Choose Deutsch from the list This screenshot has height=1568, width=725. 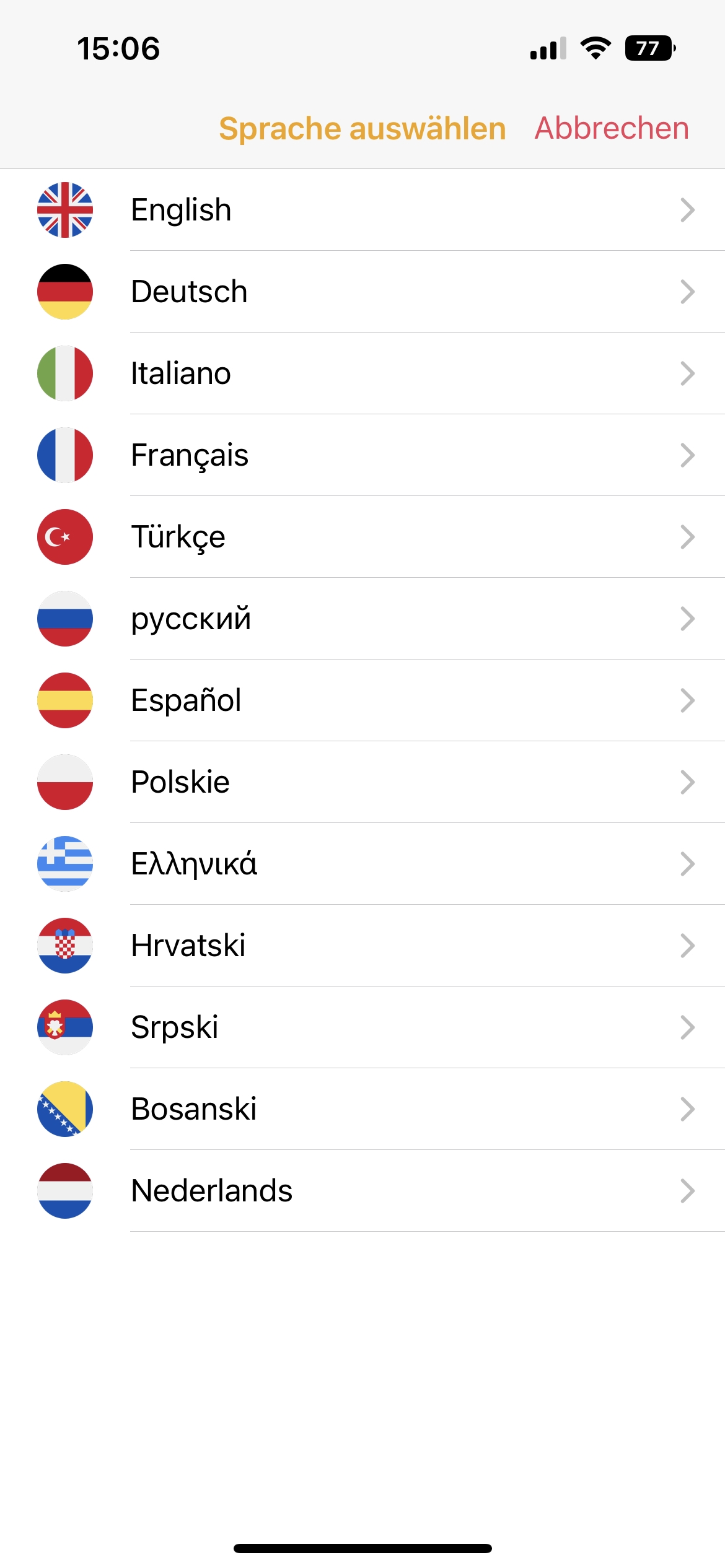[362, 292]
